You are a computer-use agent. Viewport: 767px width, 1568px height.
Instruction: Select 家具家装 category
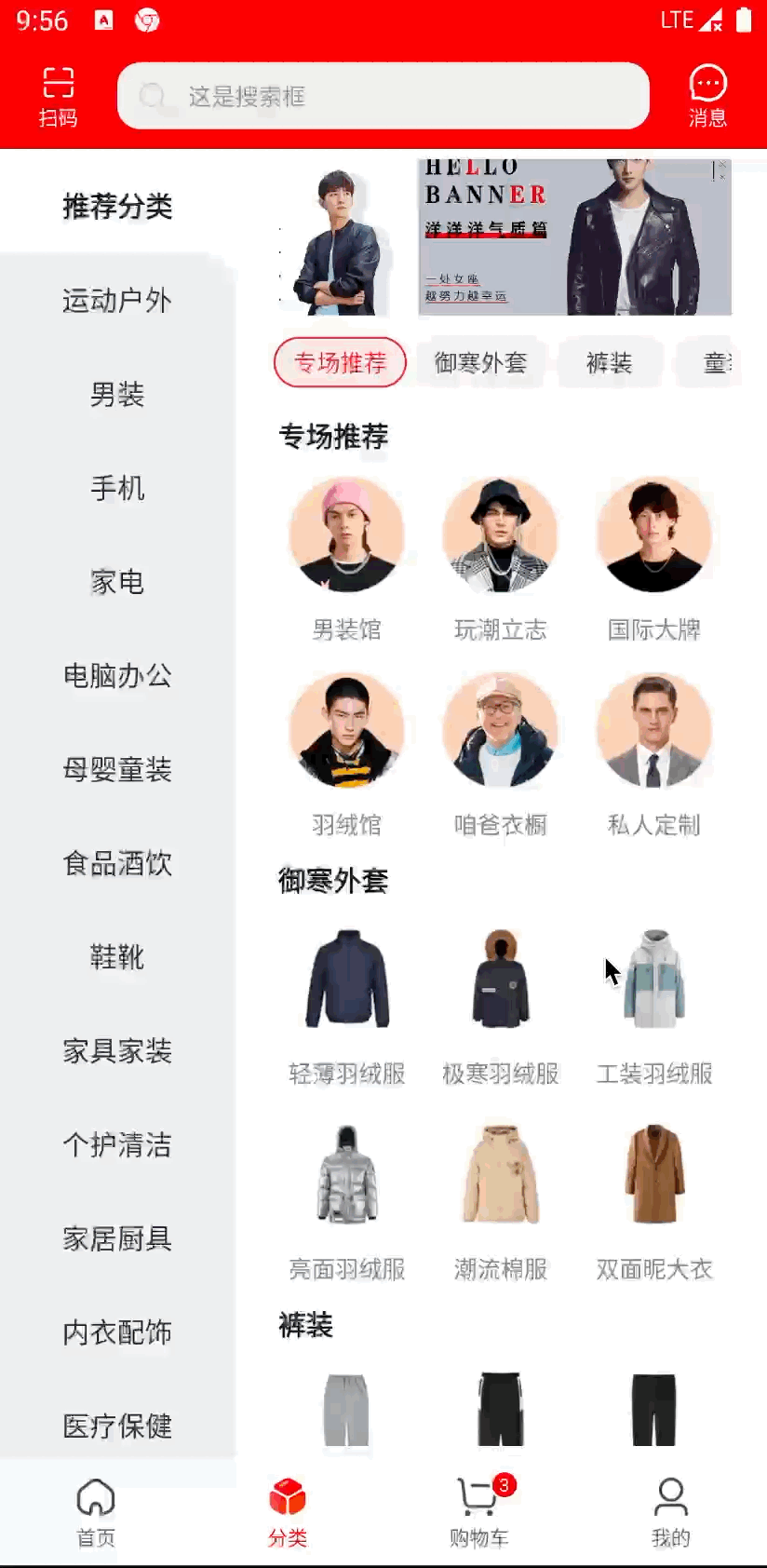pyautogui.click(x=117, y=1051)
